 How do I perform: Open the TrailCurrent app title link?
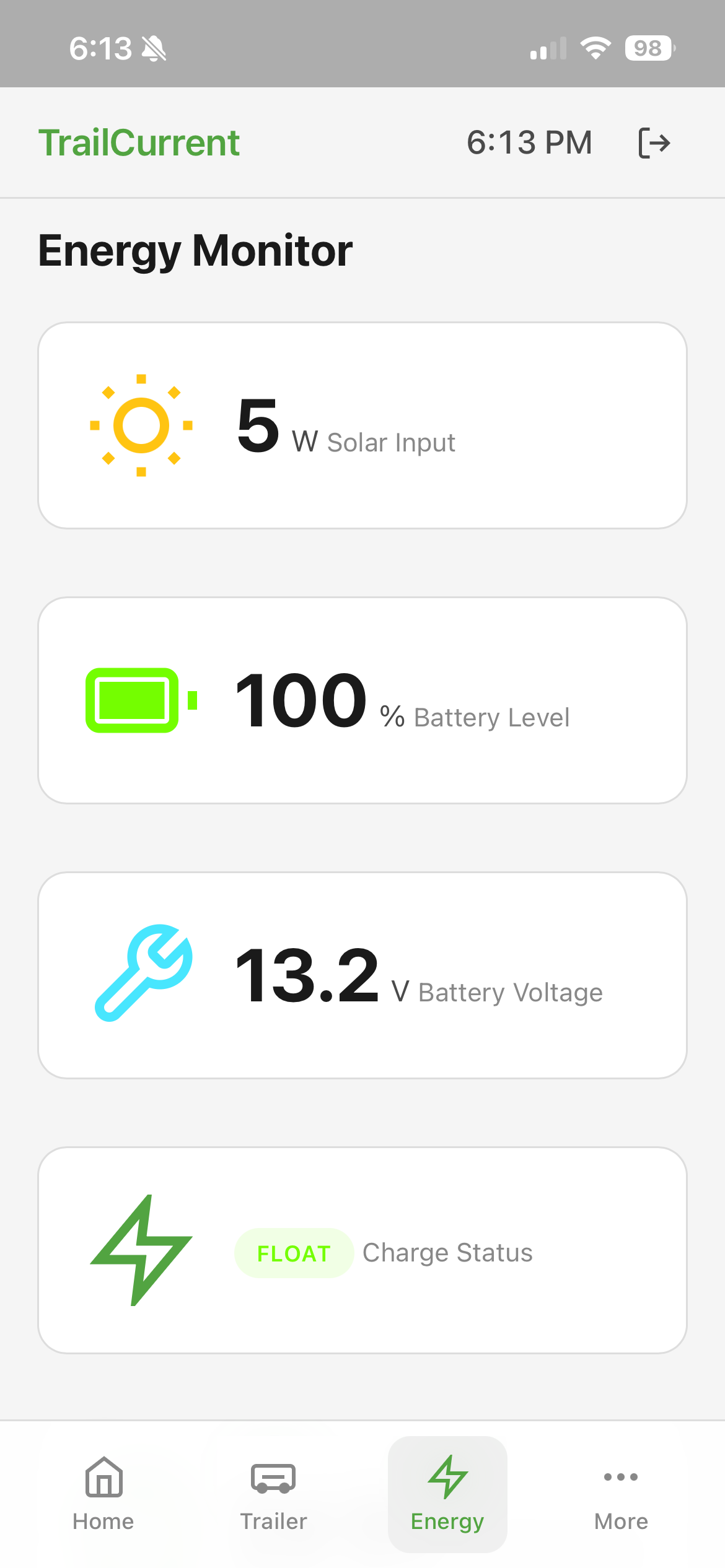coord(139,142)
